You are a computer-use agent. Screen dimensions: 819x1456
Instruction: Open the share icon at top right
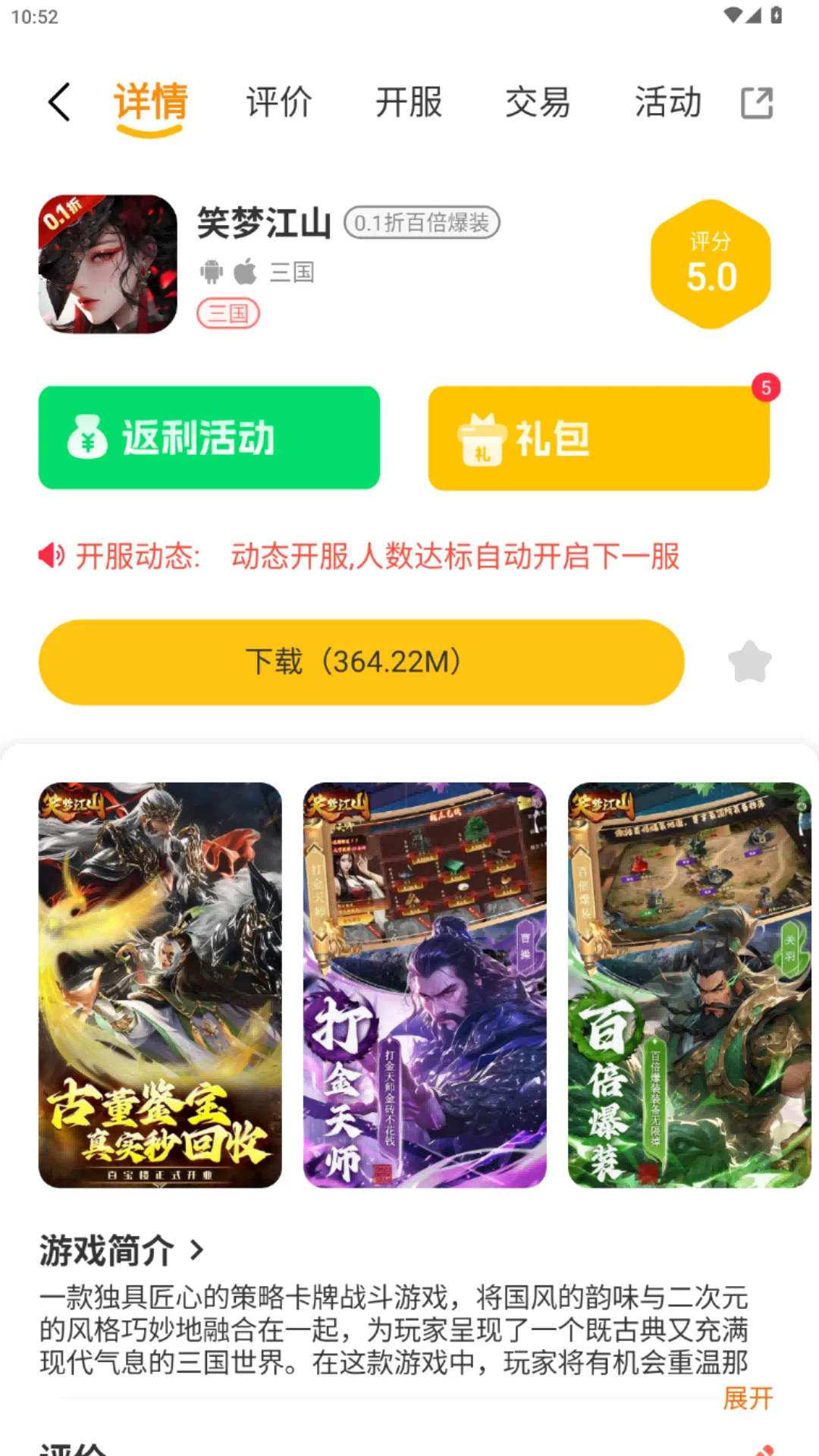tap(758, 103)
